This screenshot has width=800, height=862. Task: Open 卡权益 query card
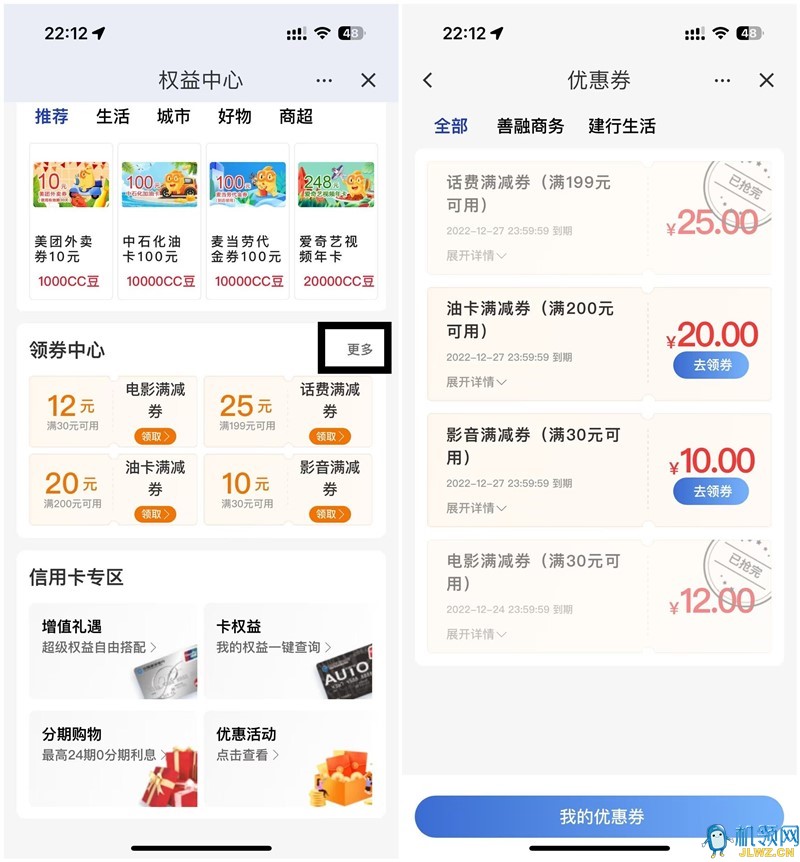289,650
